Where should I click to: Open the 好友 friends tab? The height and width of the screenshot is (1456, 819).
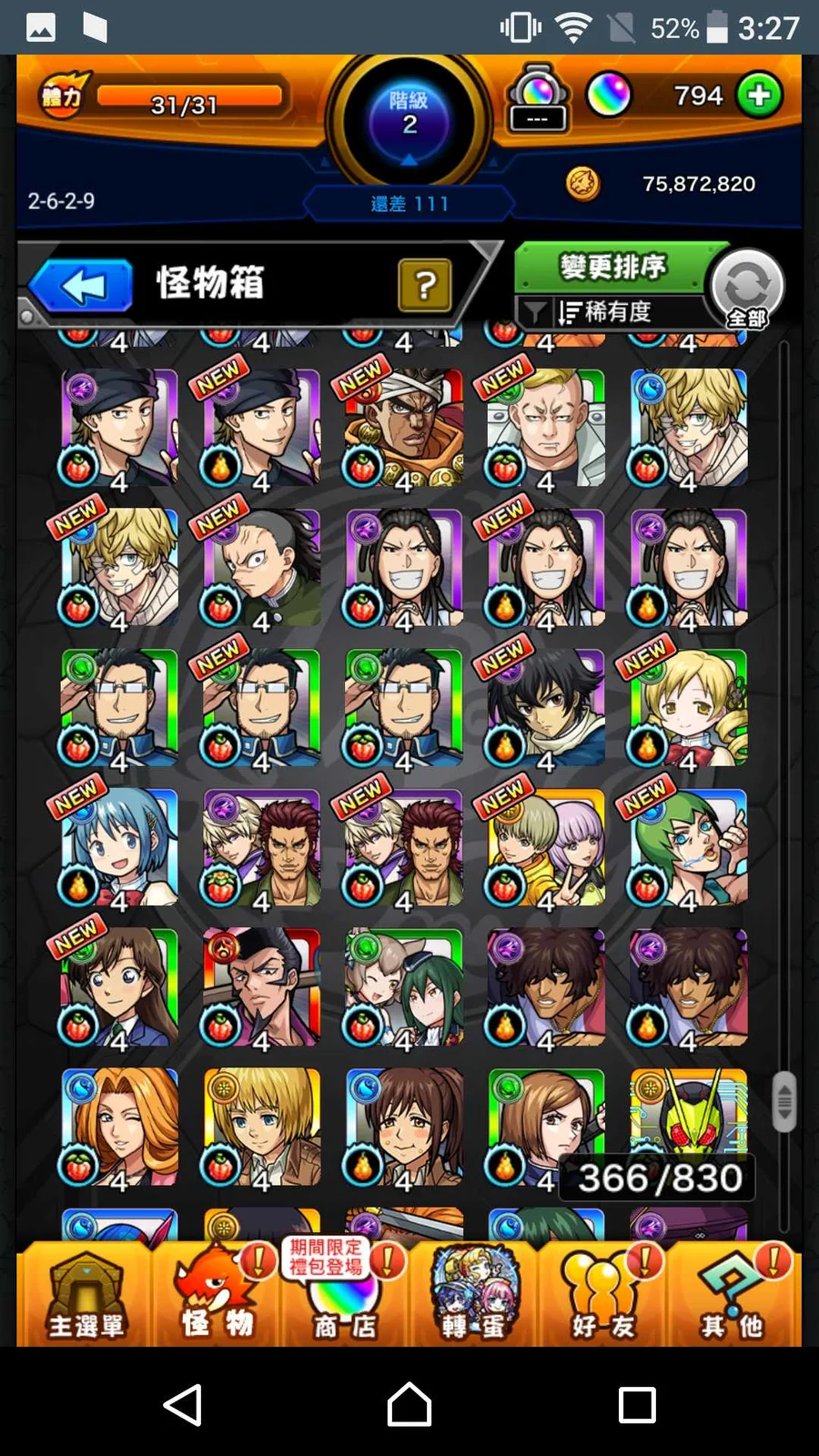pos(602,1292)
